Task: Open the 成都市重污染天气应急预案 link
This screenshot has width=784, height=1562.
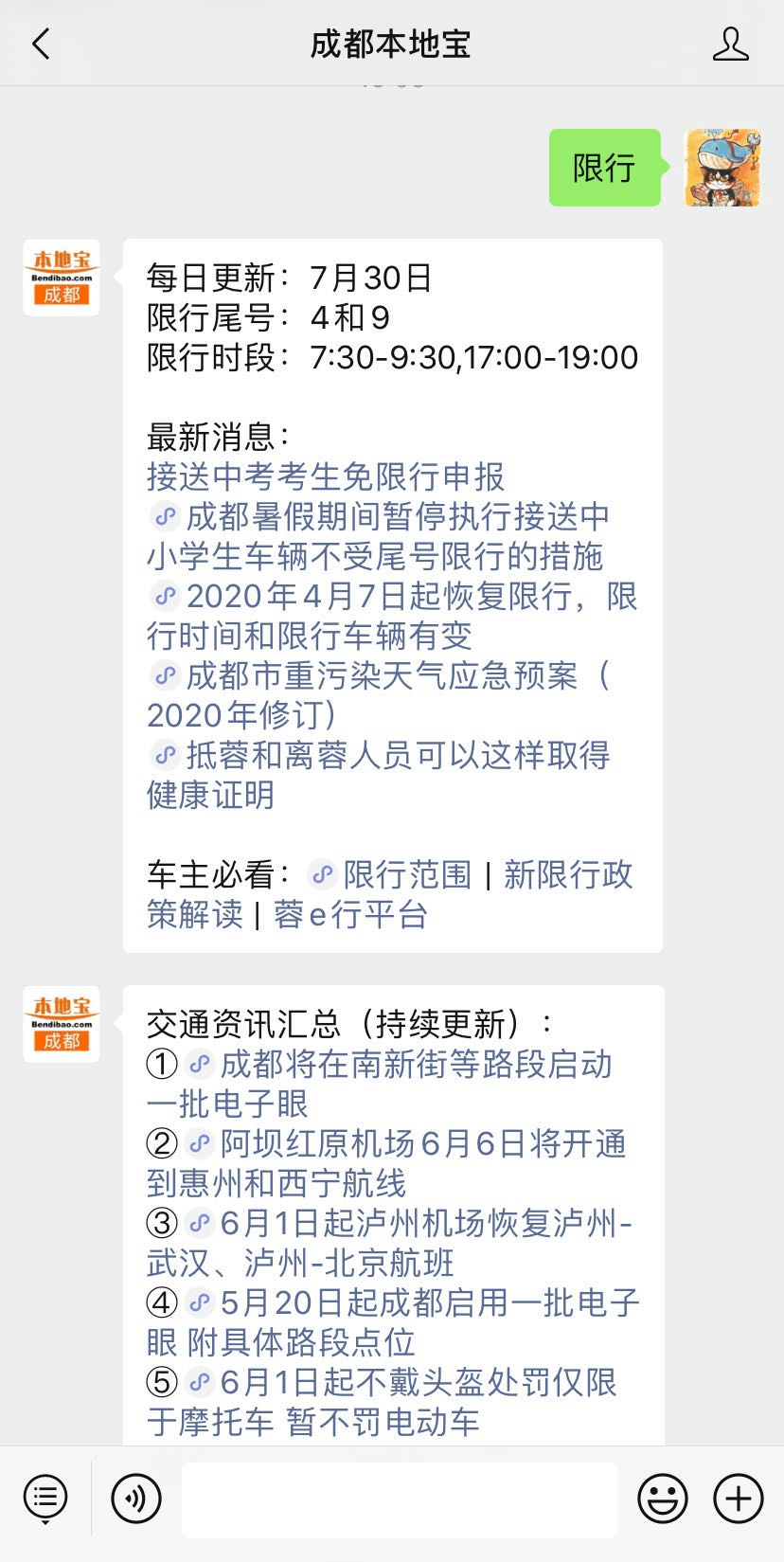Action: (379, 695)
